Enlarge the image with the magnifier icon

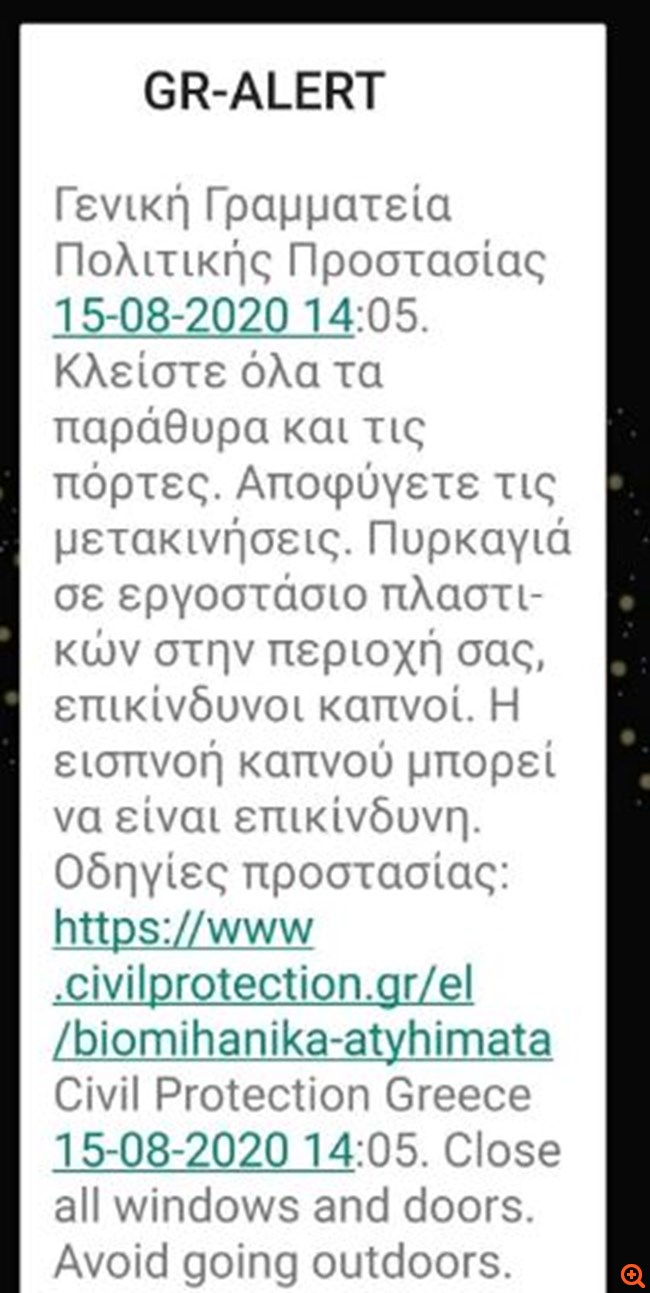click(x=632, y=1274)
